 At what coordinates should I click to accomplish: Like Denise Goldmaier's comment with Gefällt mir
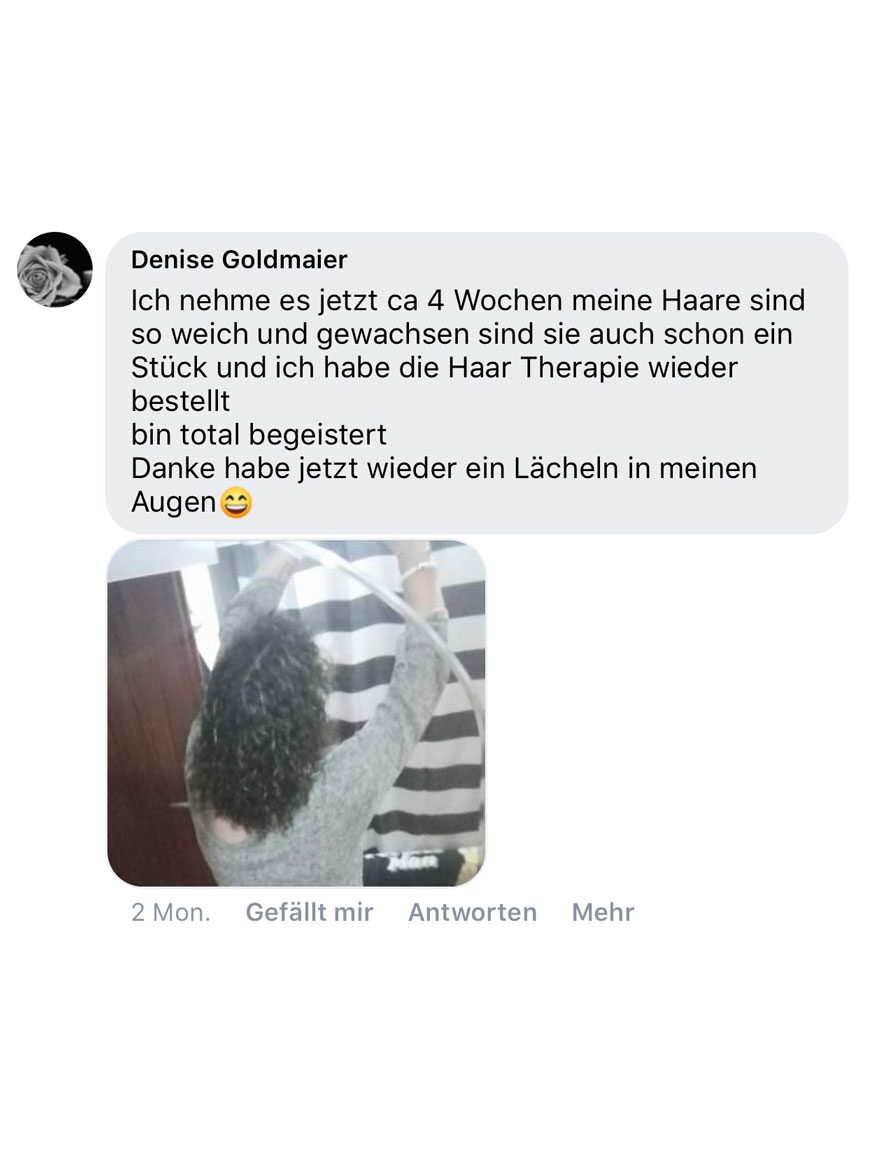tap(309, 912)
